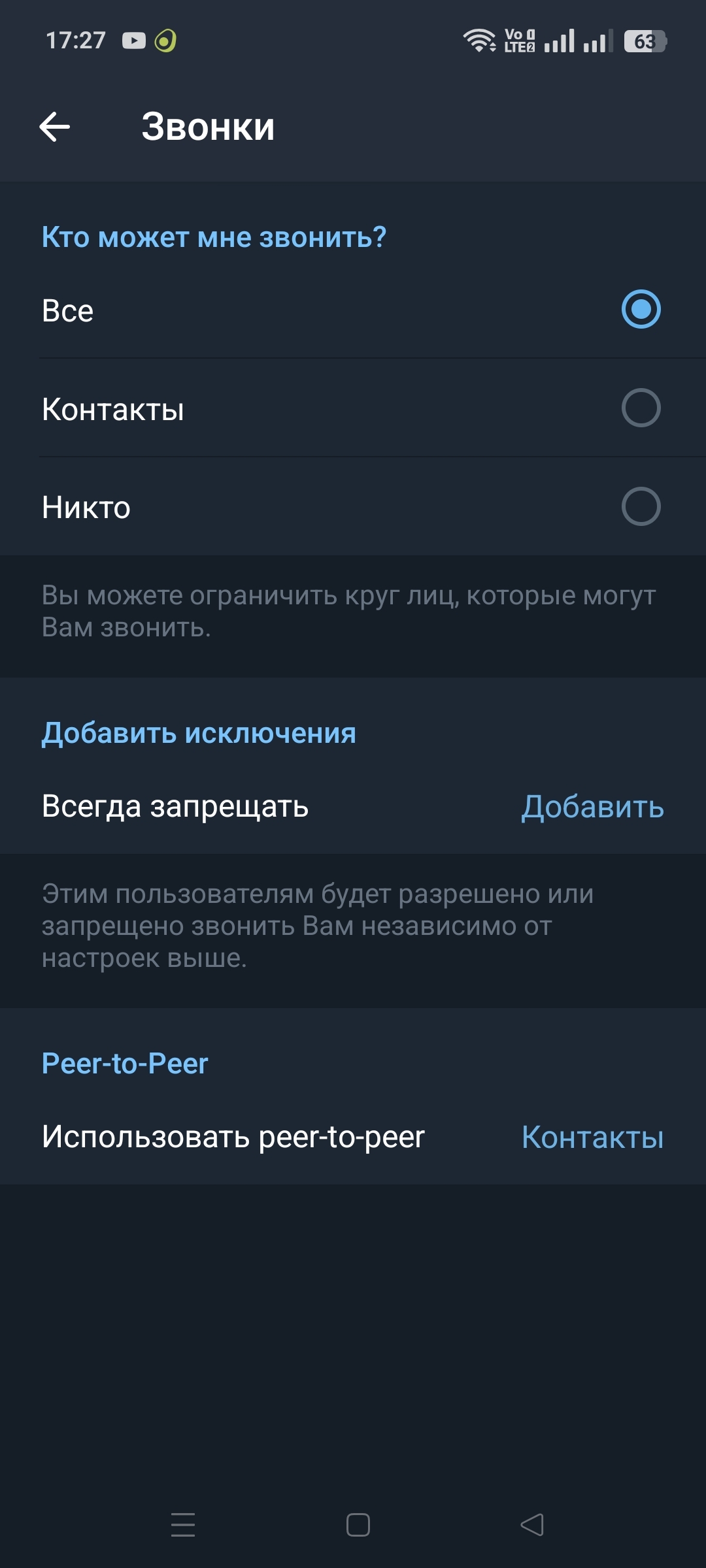Tap the system home button

tap(358, 1525)
